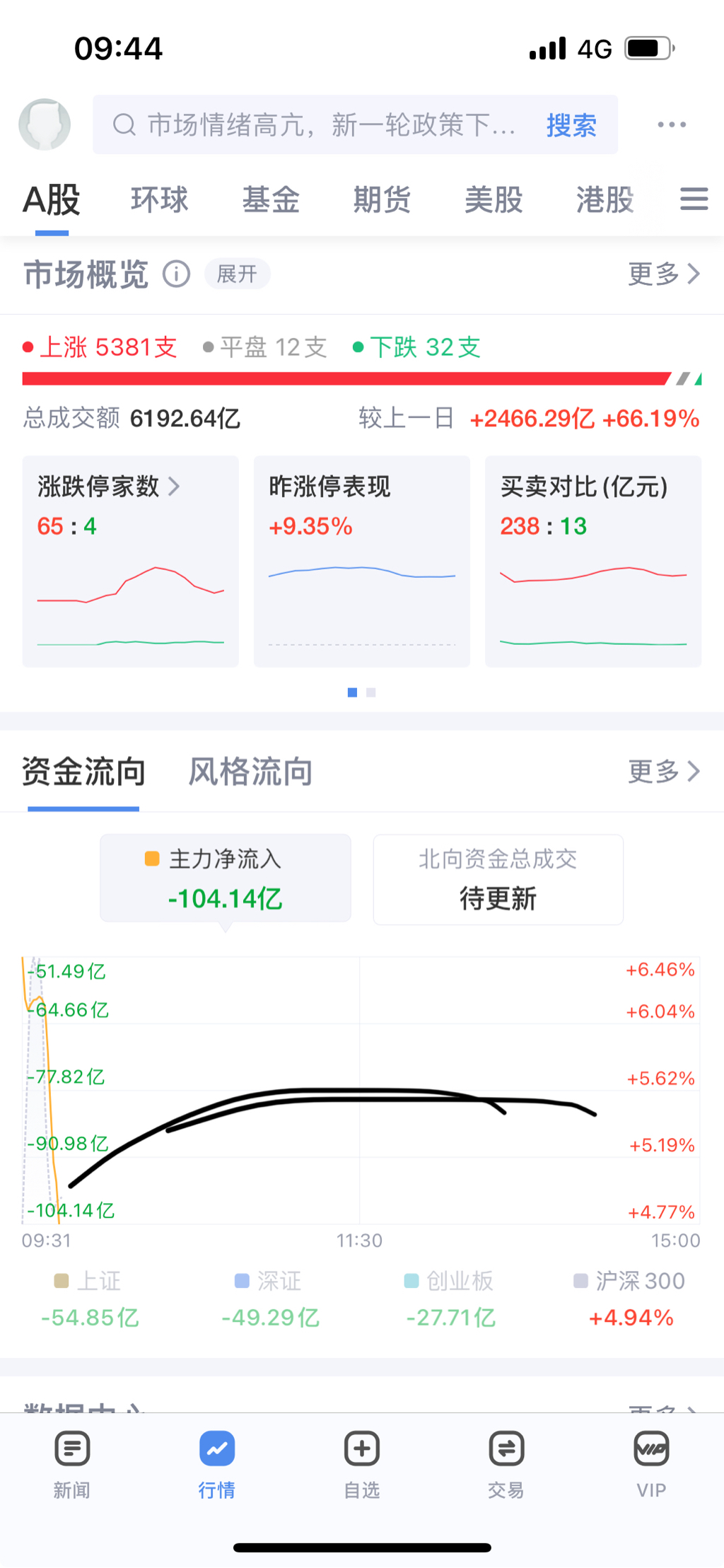Open the profile avatar

click(45, 124)
